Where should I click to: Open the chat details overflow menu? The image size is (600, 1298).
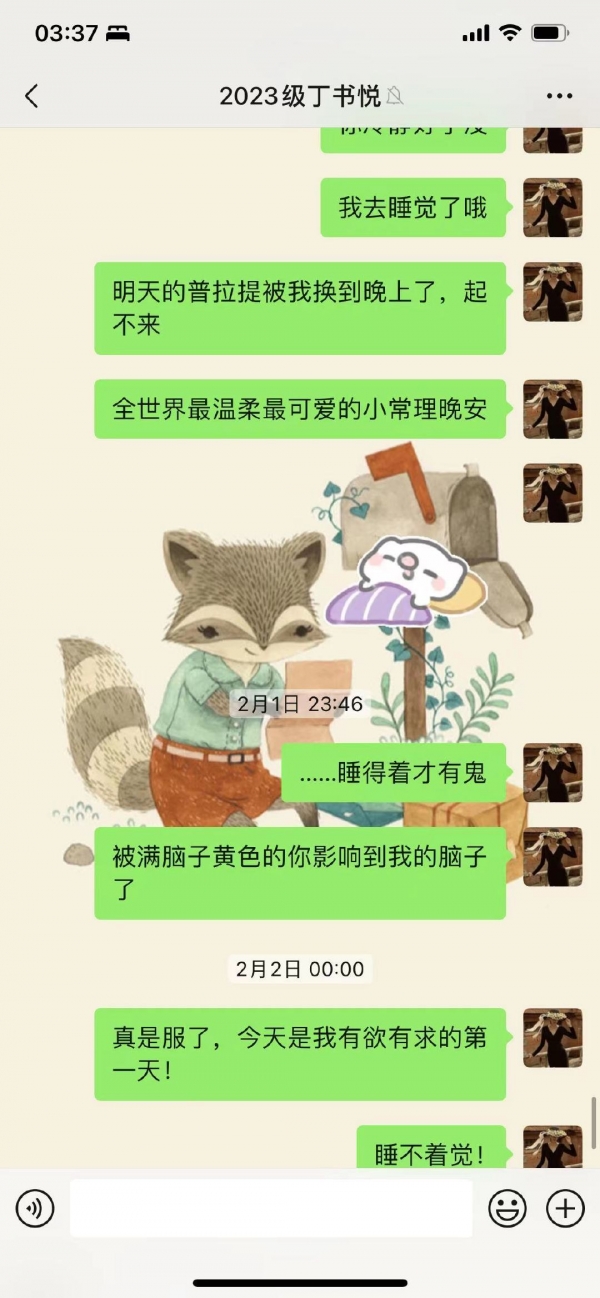559,96
